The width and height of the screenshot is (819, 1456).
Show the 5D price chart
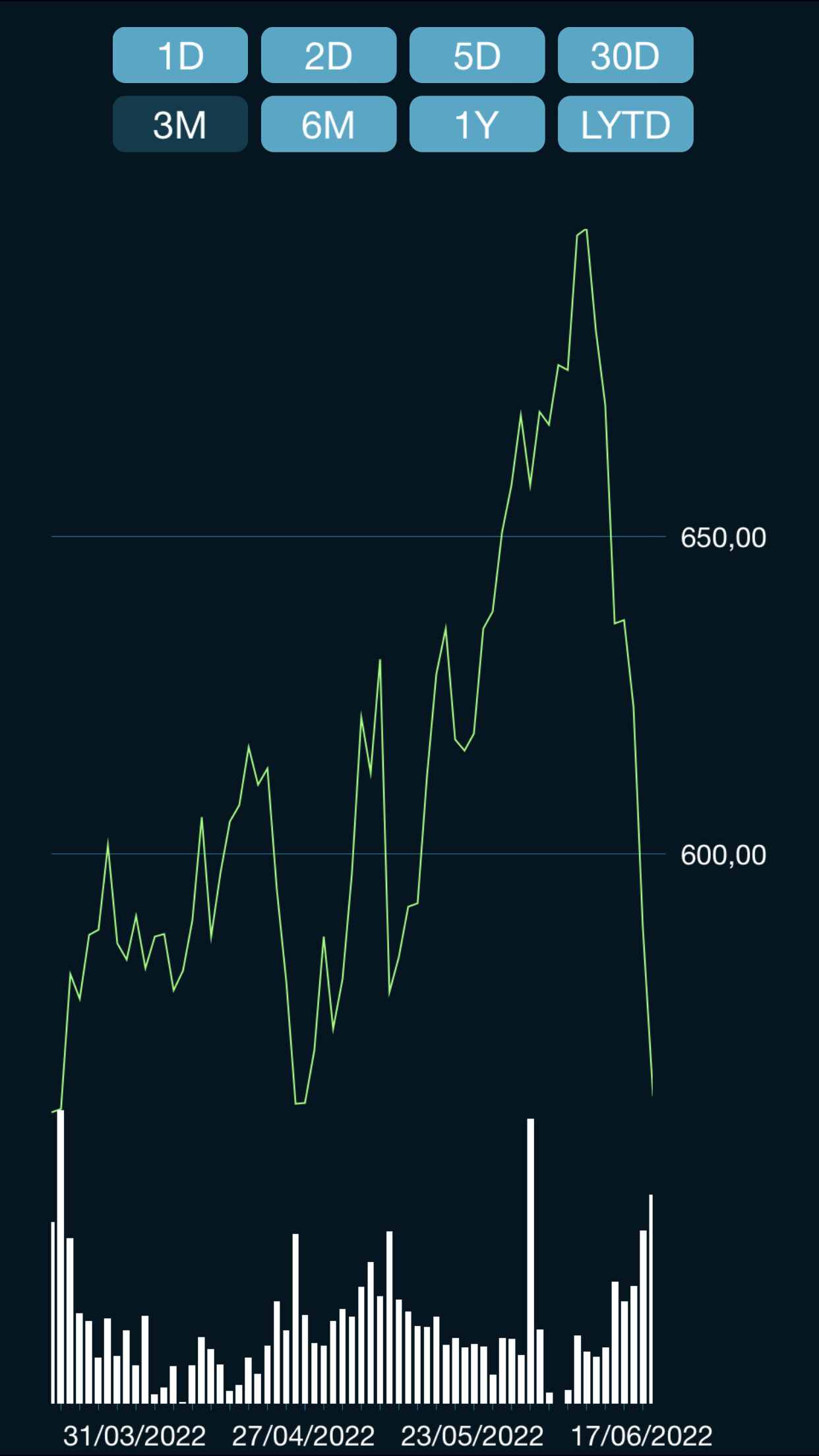tap(477, 55)
